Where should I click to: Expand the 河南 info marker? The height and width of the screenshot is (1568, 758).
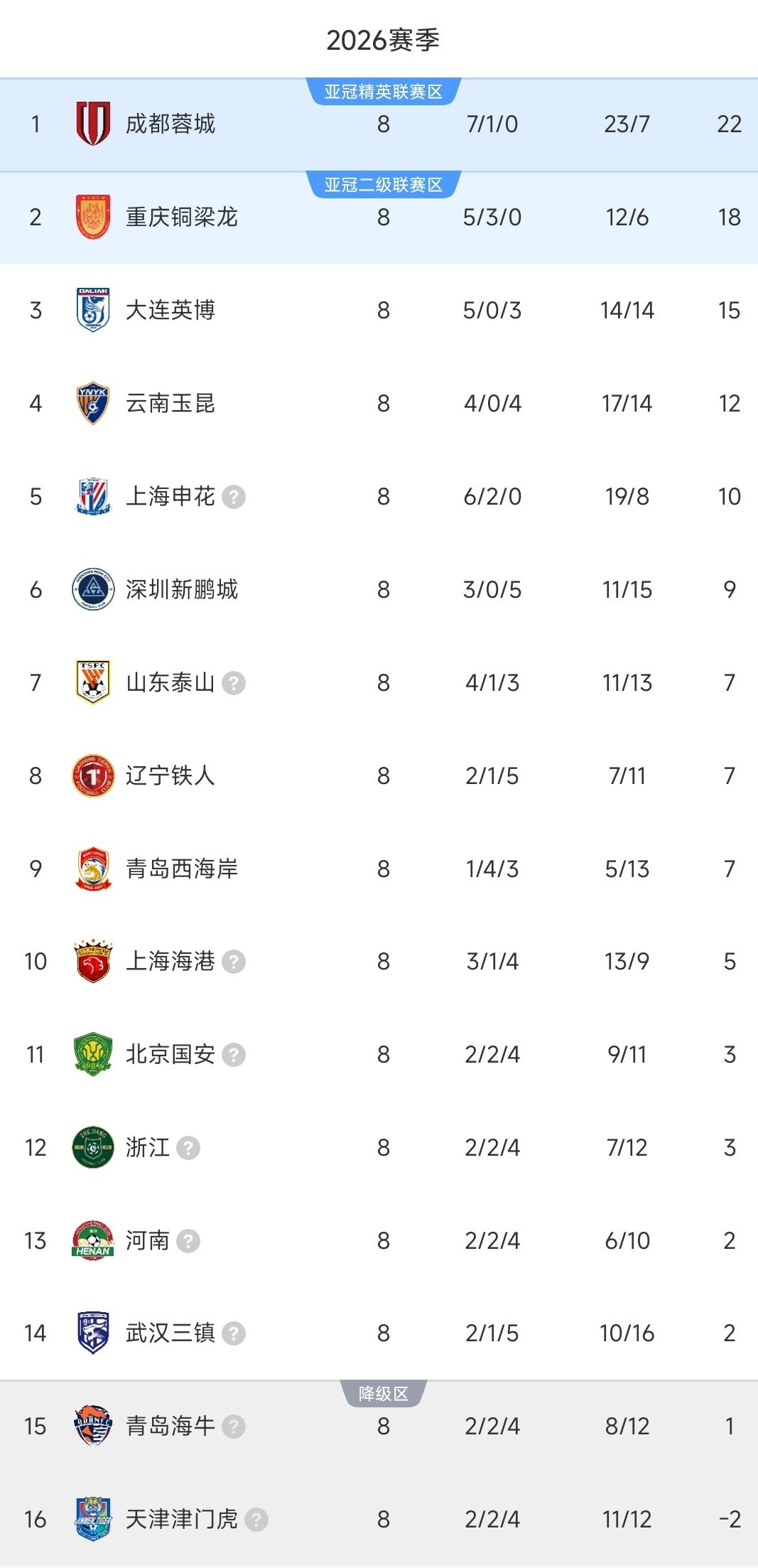(189, 1240)
